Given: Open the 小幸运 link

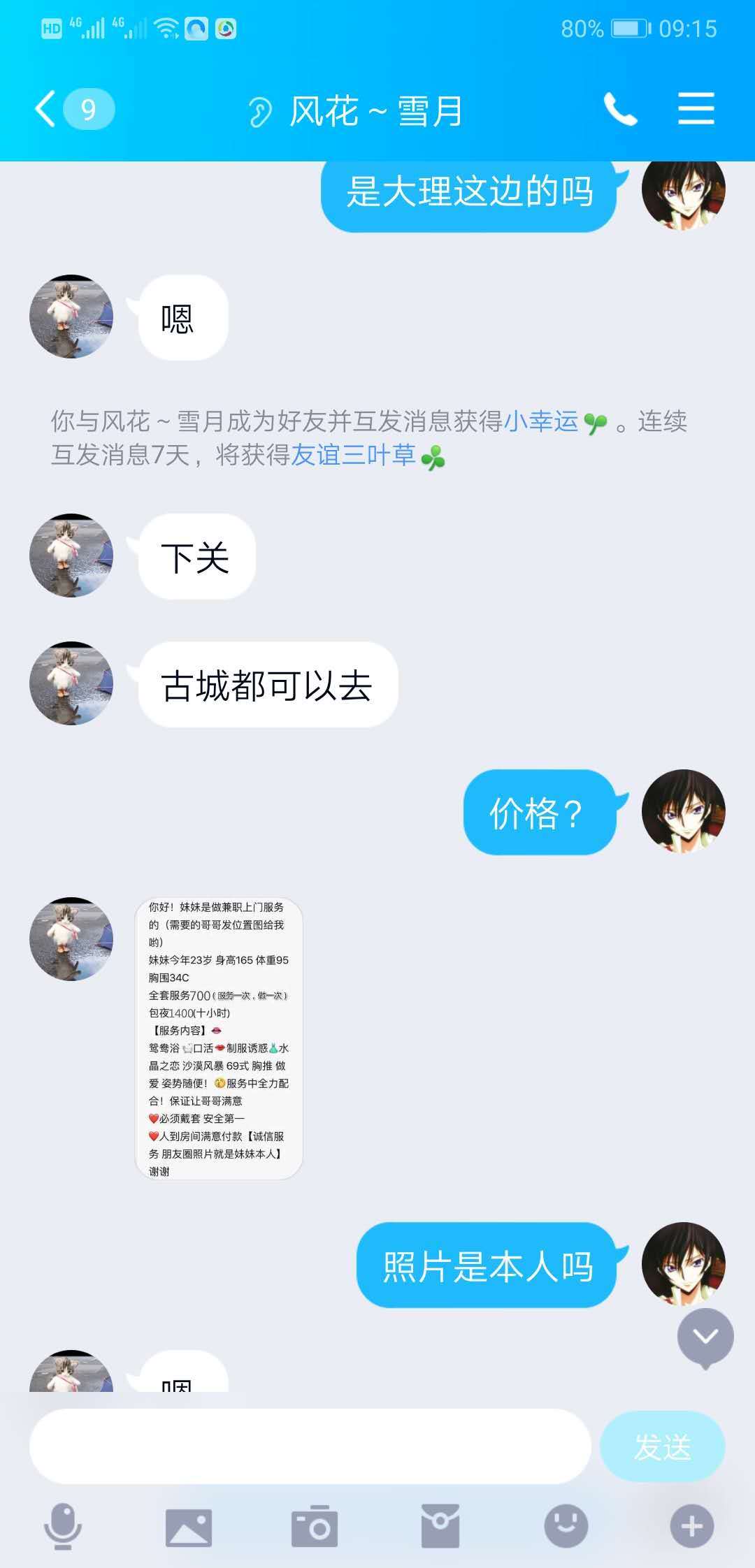Looking at the screenshot, I should (542, 421).
